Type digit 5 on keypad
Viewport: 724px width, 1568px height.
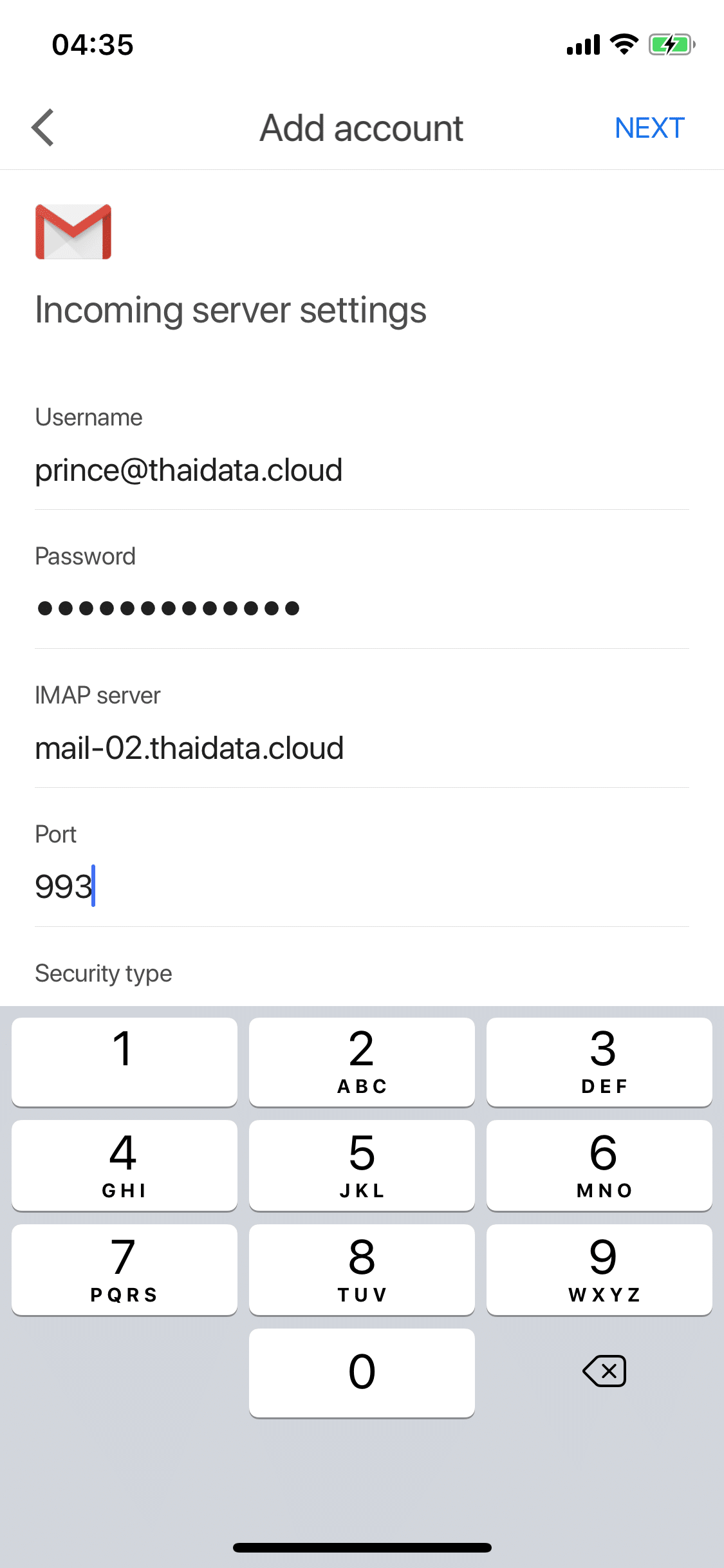point(362,1165)
